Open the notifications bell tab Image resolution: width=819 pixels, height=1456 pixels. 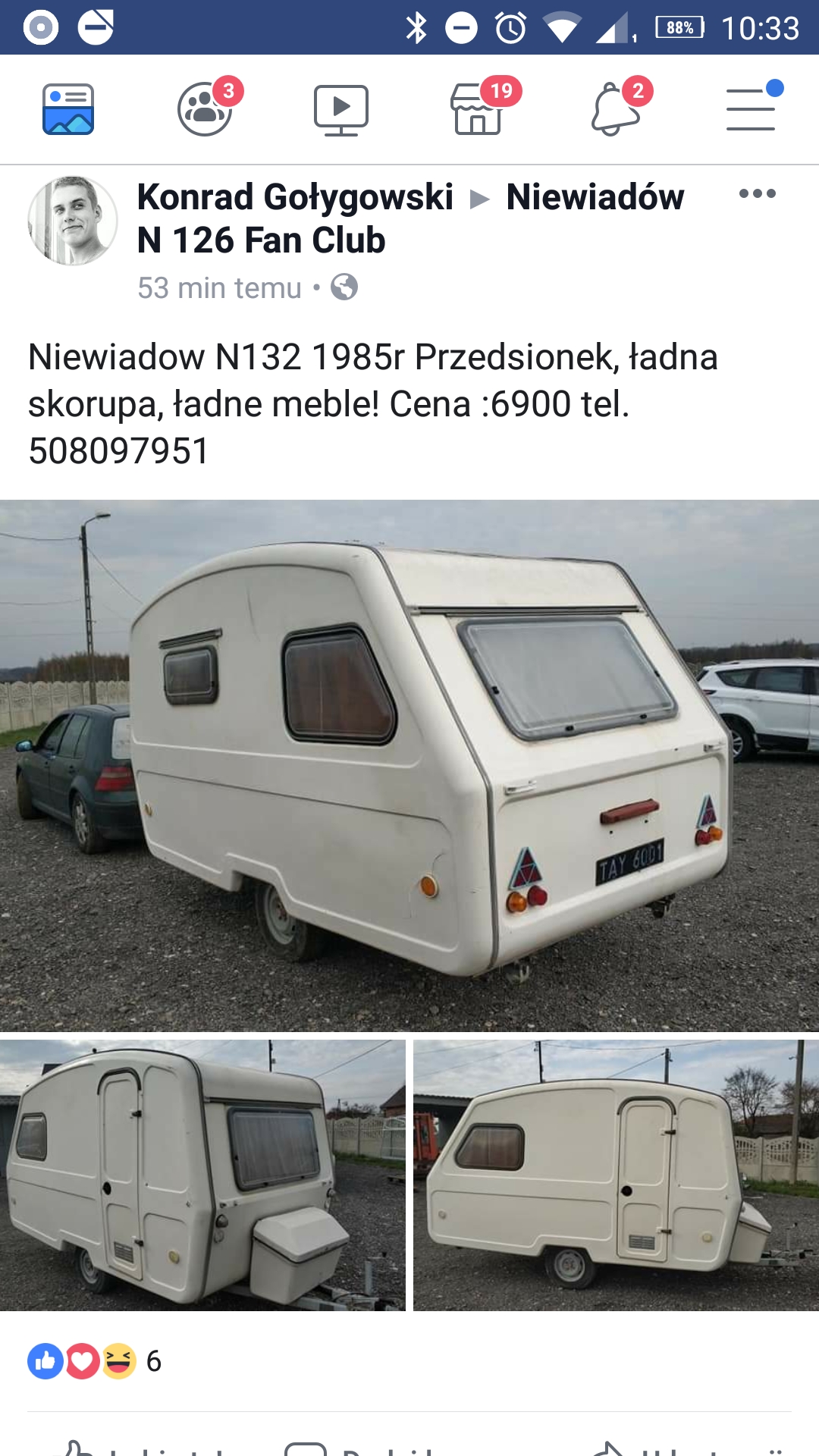(x=614, y=109)
